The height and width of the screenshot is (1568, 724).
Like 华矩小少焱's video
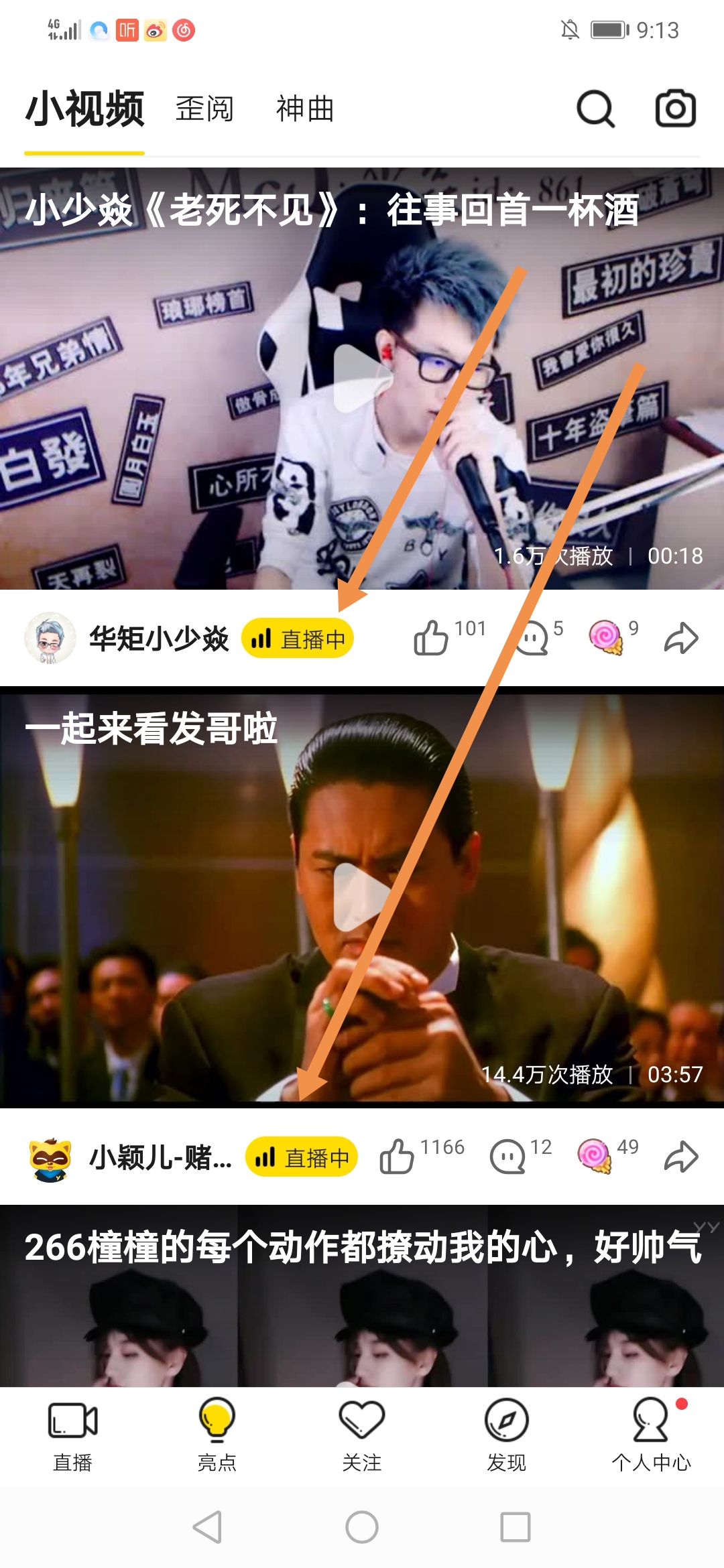point(431,637)
